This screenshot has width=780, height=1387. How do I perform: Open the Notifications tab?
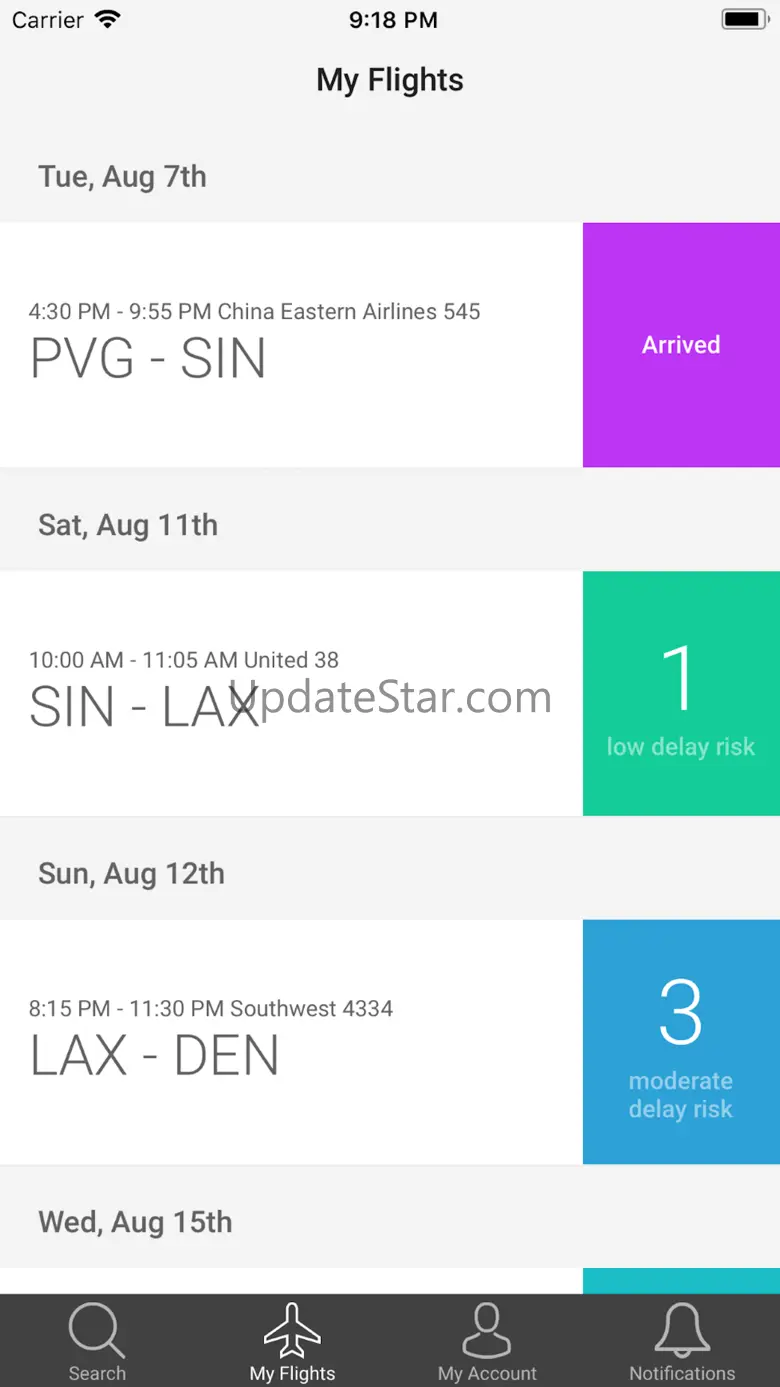[x=682, y=1342]
